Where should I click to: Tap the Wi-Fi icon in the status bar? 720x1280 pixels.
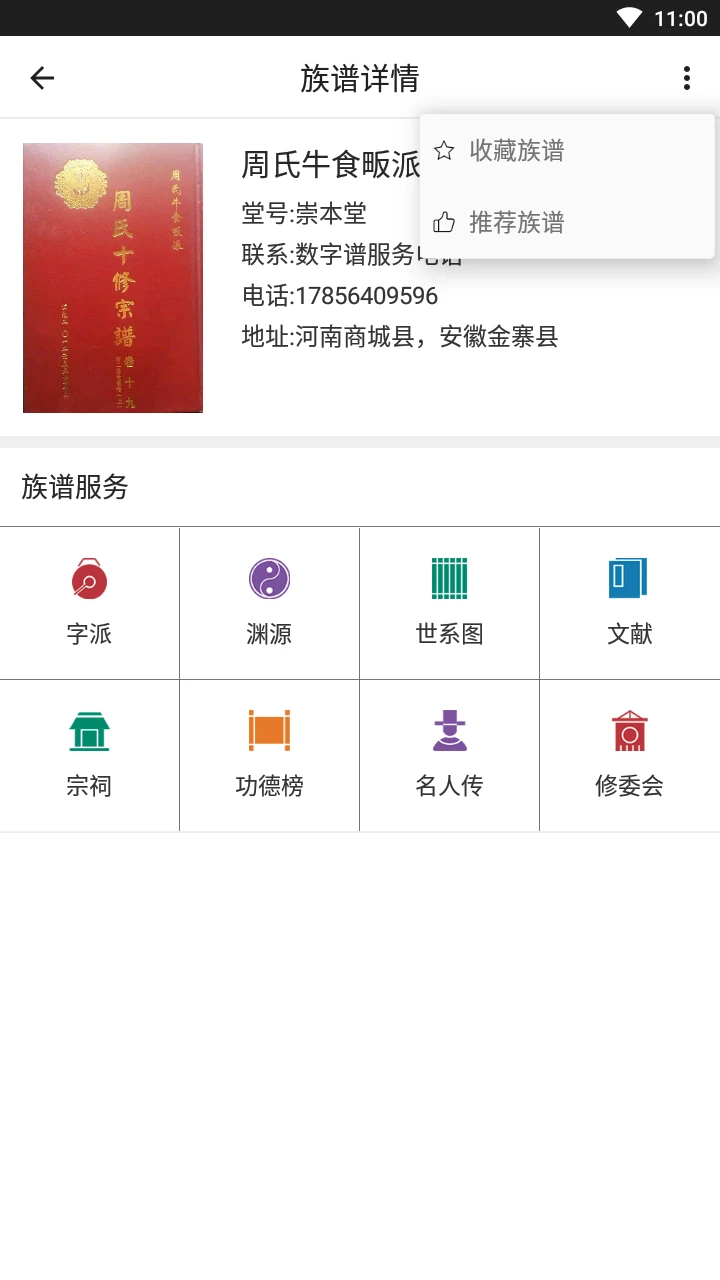[x=628, y=17]
